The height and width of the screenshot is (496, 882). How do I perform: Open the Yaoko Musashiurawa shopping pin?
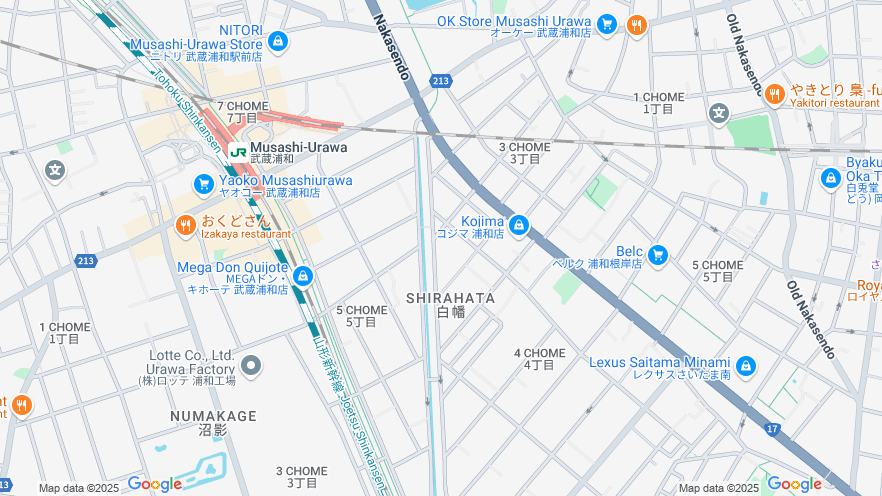[x=204, y=184]
